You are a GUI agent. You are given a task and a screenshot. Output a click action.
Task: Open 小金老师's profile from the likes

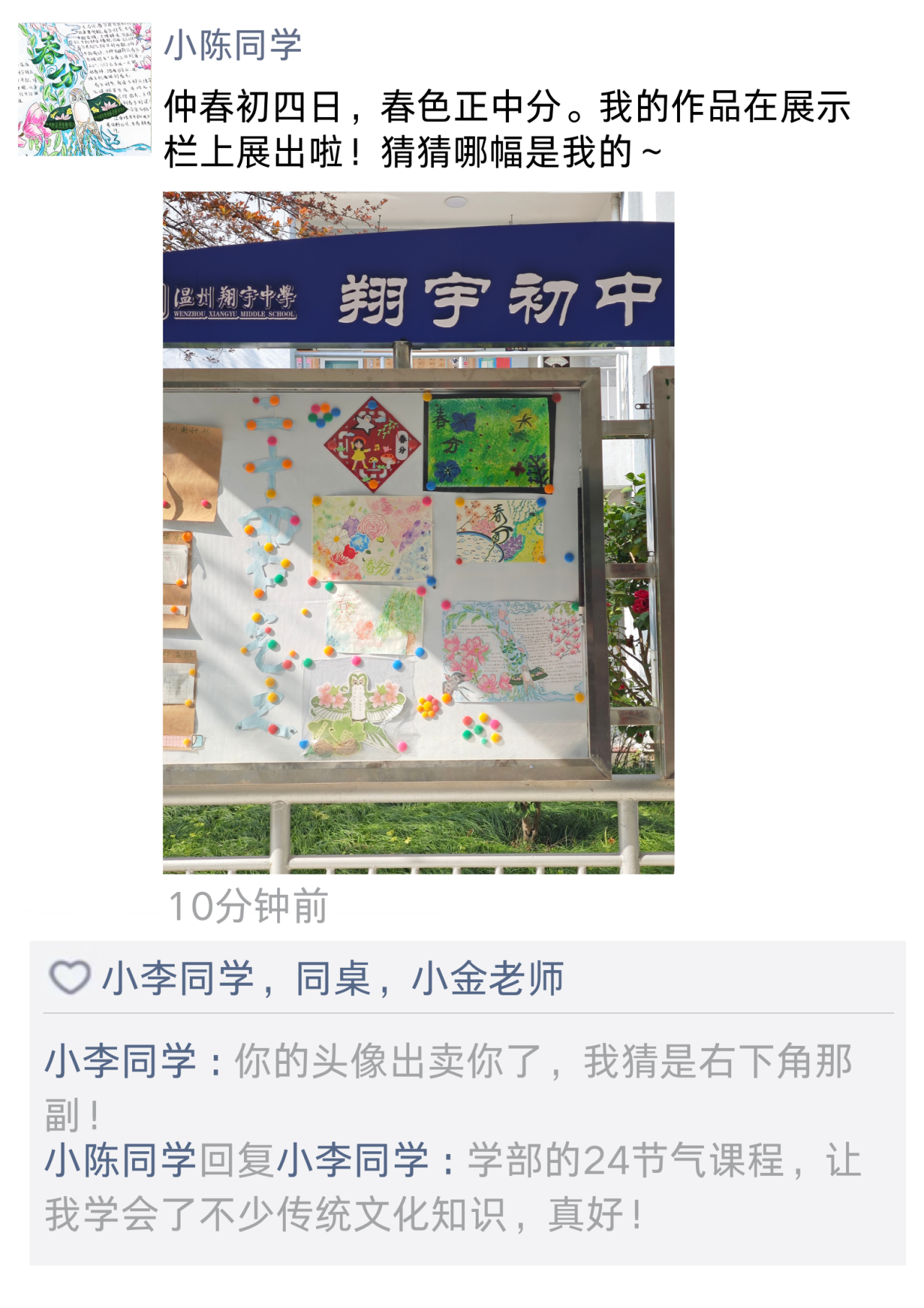(x=487, y=979)
